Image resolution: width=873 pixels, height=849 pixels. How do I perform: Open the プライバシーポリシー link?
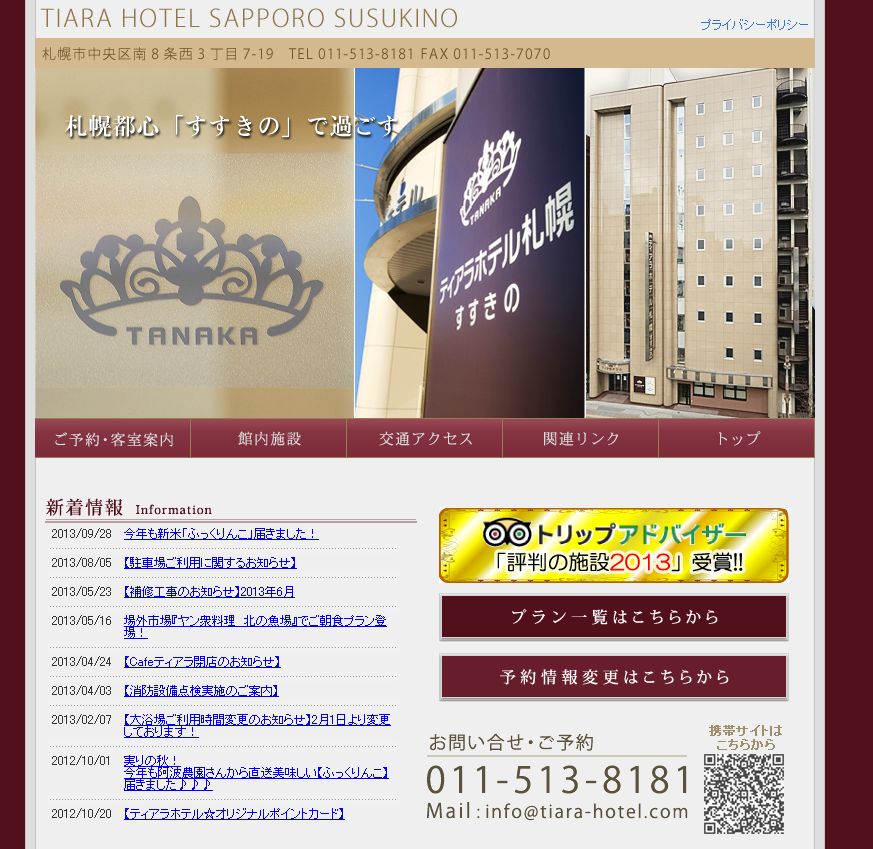pyautogui.click(x=753, y=25)
